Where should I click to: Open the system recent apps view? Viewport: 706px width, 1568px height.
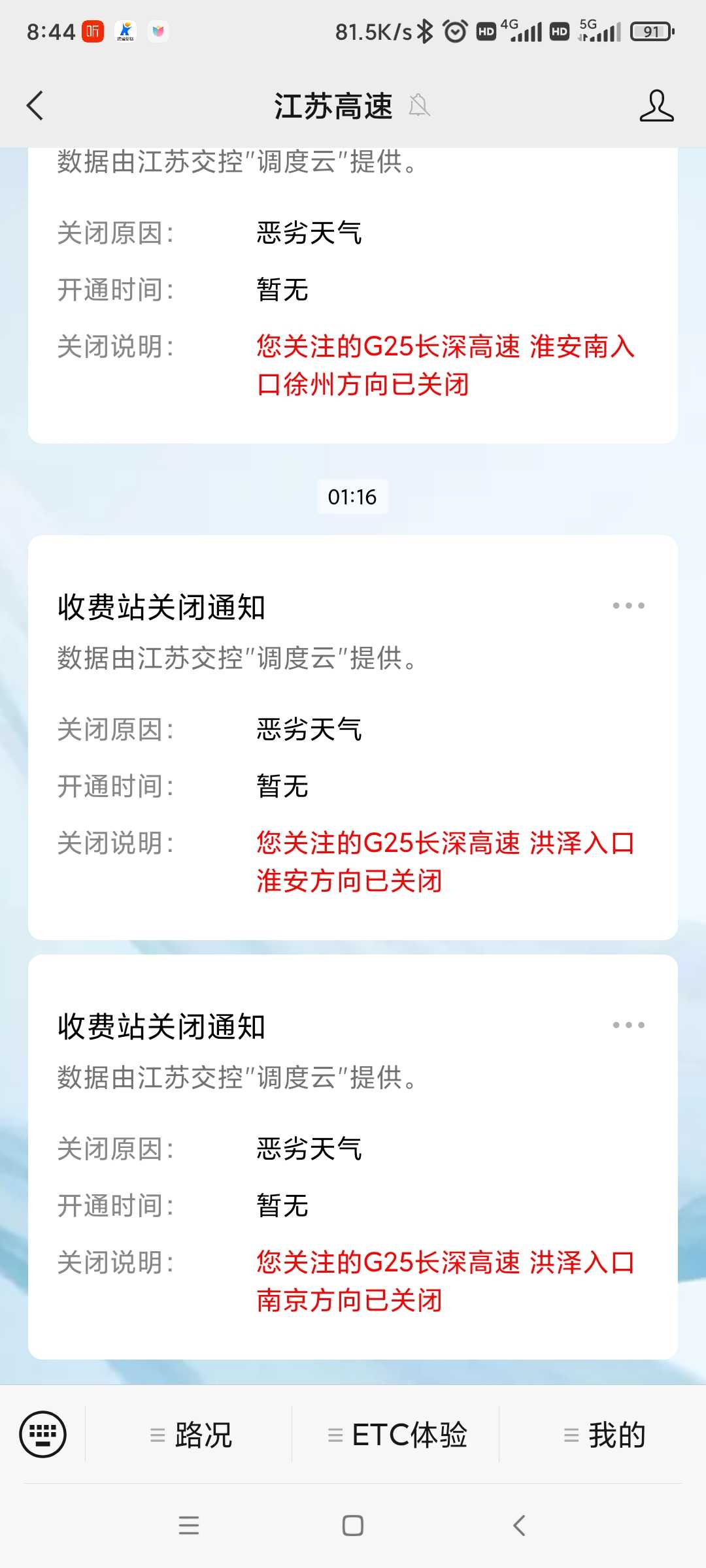click(189, 1526)
